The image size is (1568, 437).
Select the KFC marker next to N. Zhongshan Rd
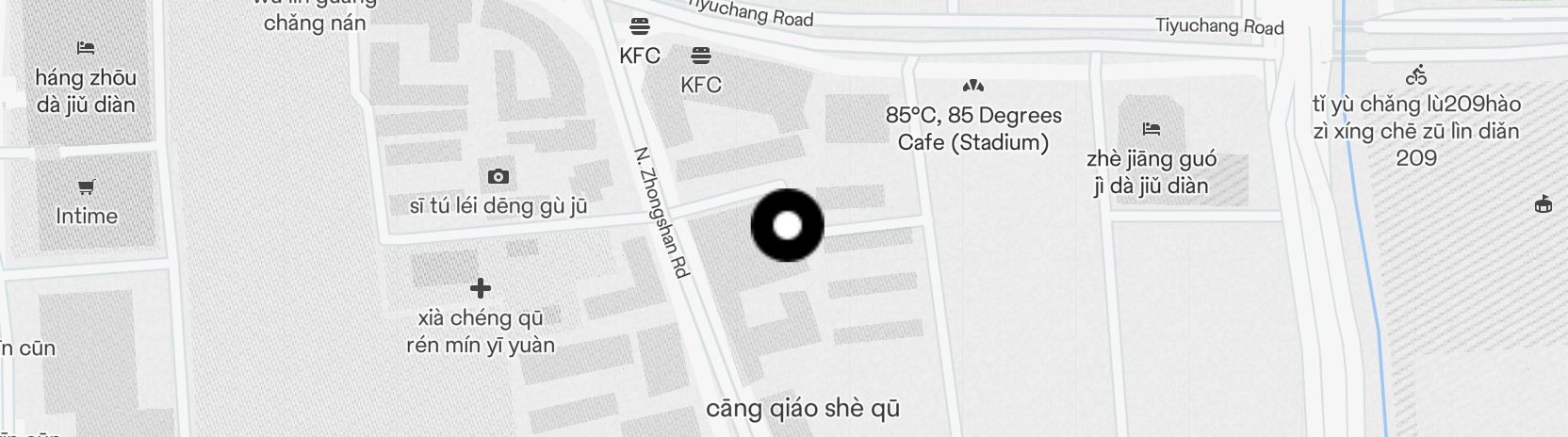point(640,26)
